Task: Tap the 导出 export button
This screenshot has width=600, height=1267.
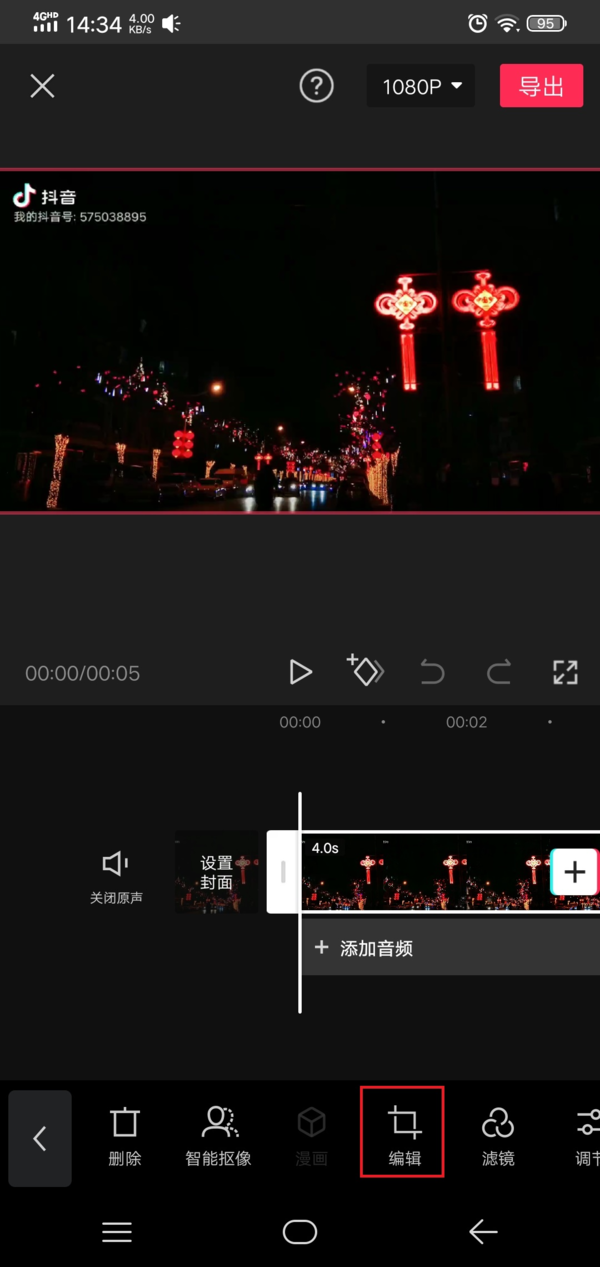Action: tap(541, 86)
